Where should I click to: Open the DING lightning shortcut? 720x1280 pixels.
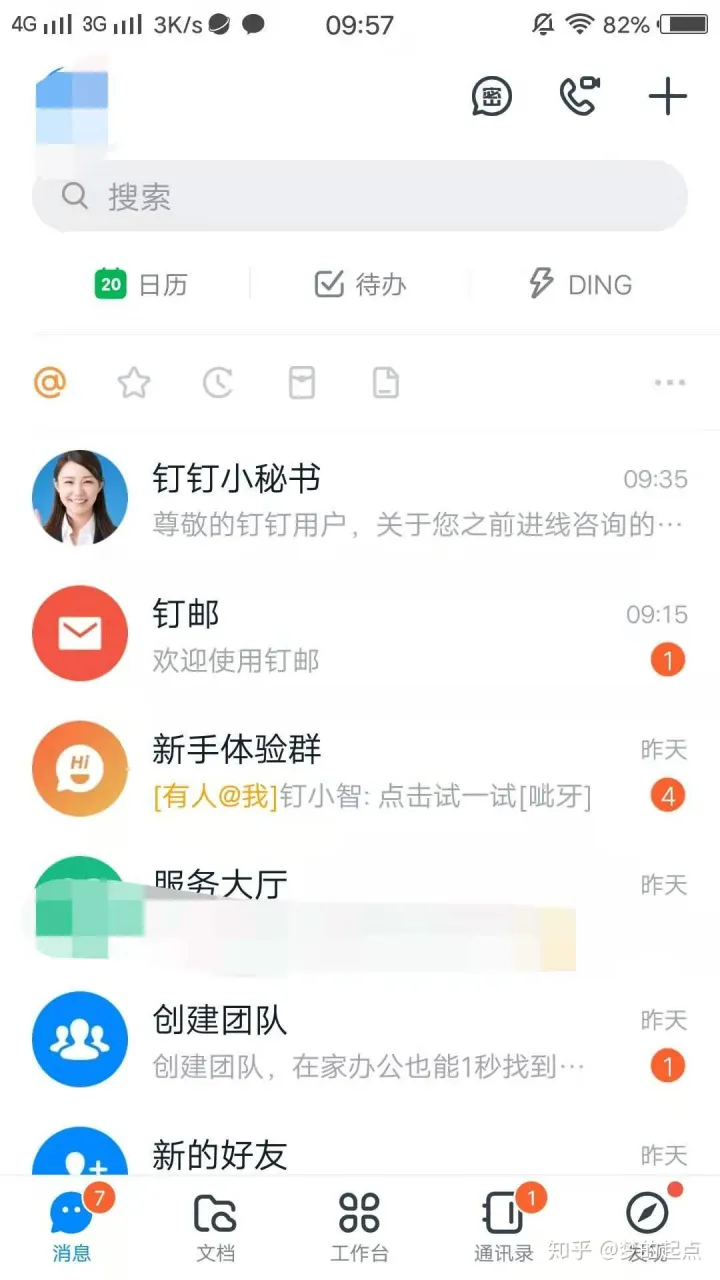click(x=578, y=284)
